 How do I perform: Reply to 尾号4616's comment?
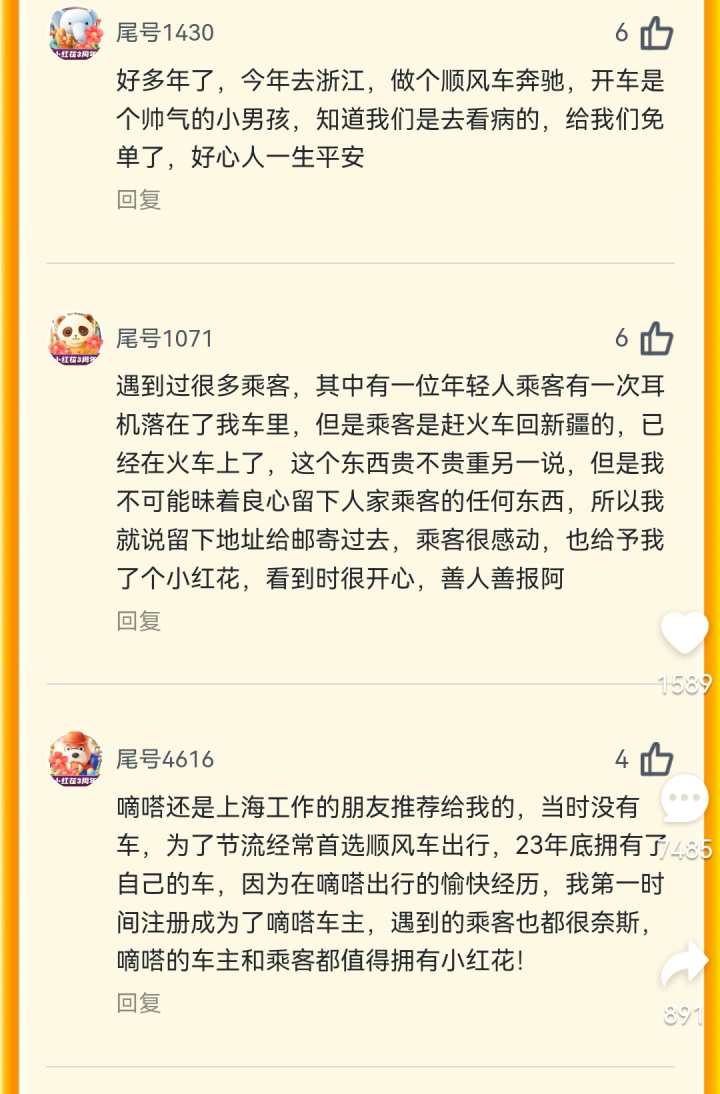coord(139,1003)
